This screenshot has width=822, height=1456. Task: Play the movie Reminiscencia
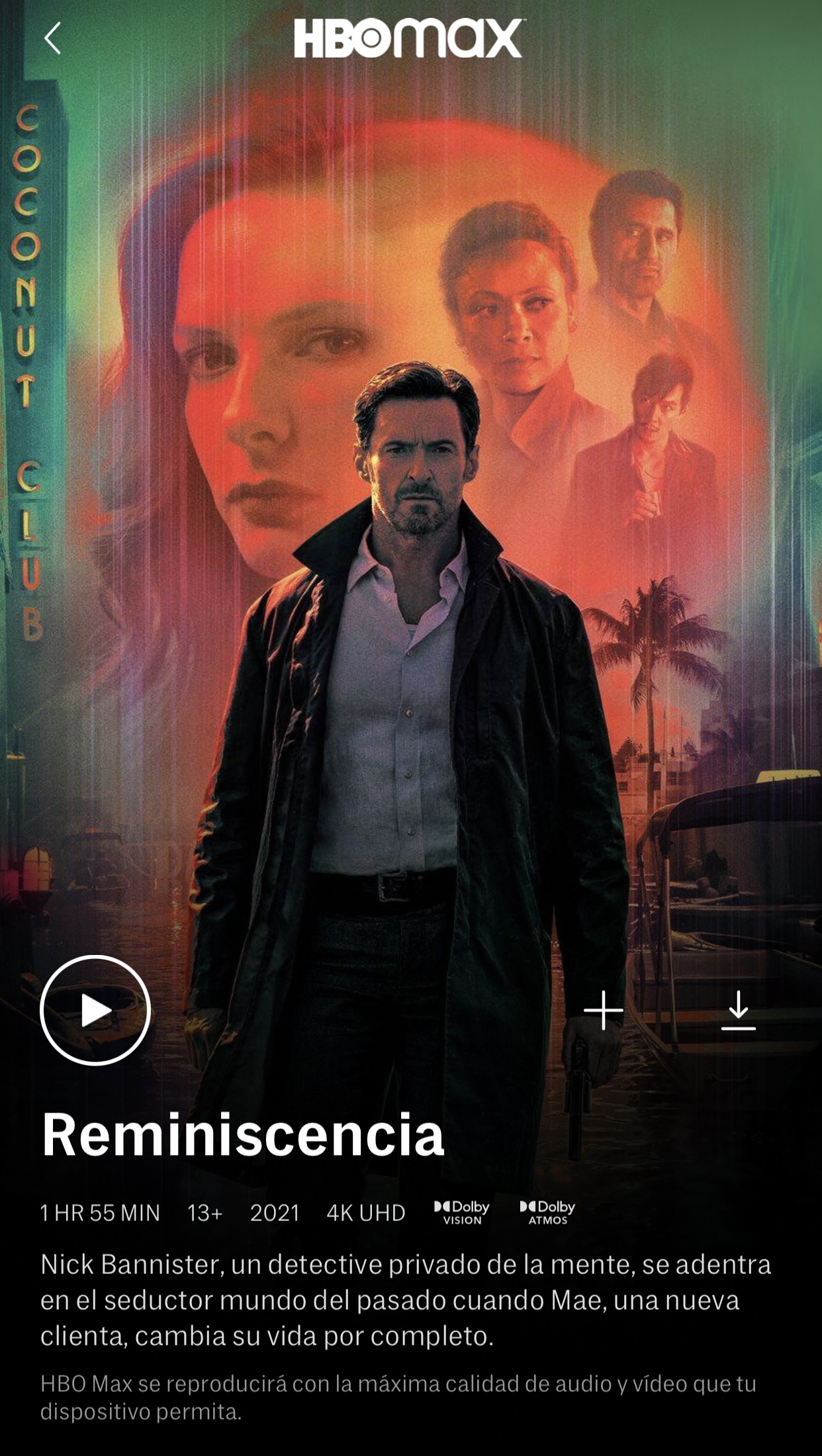point(95,1010)
